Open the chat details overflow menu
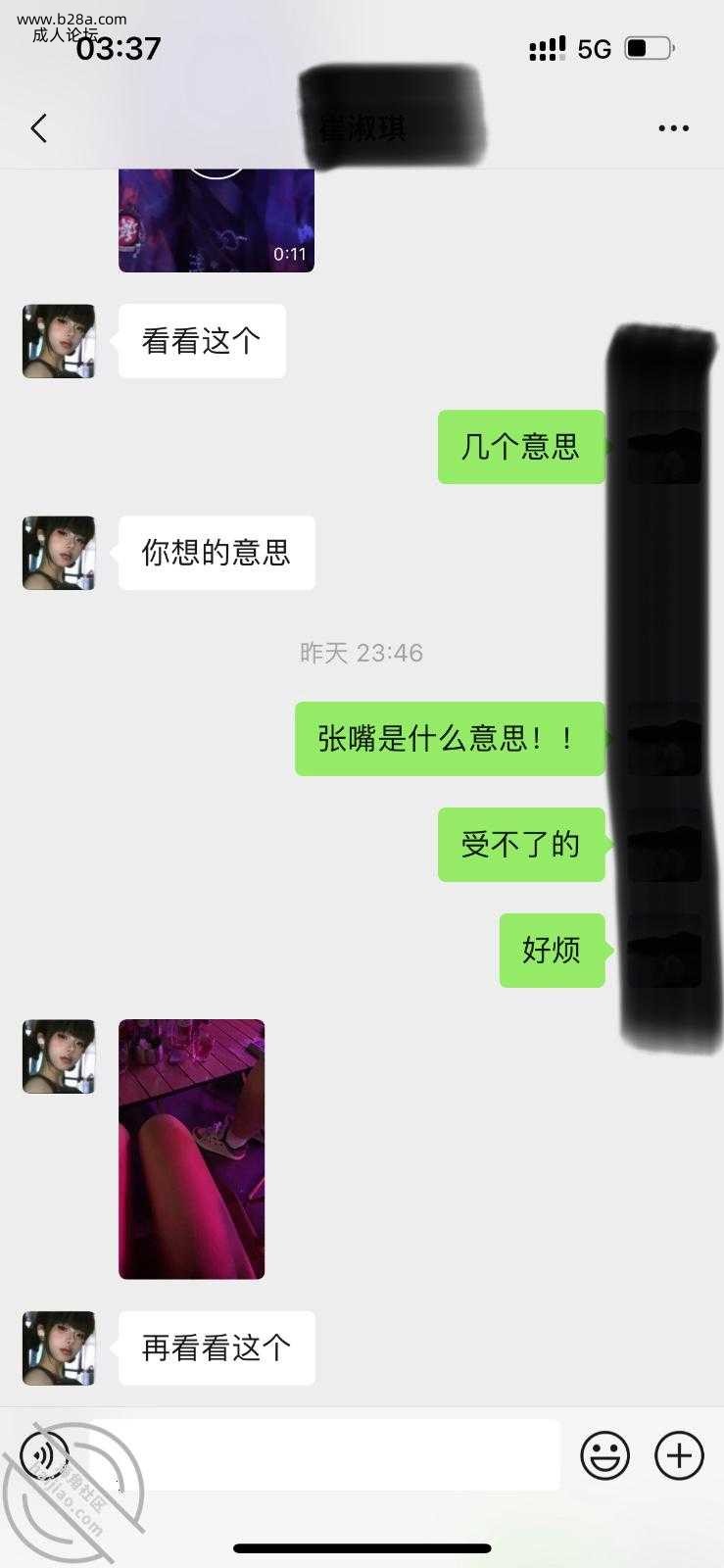 point(673,128)
